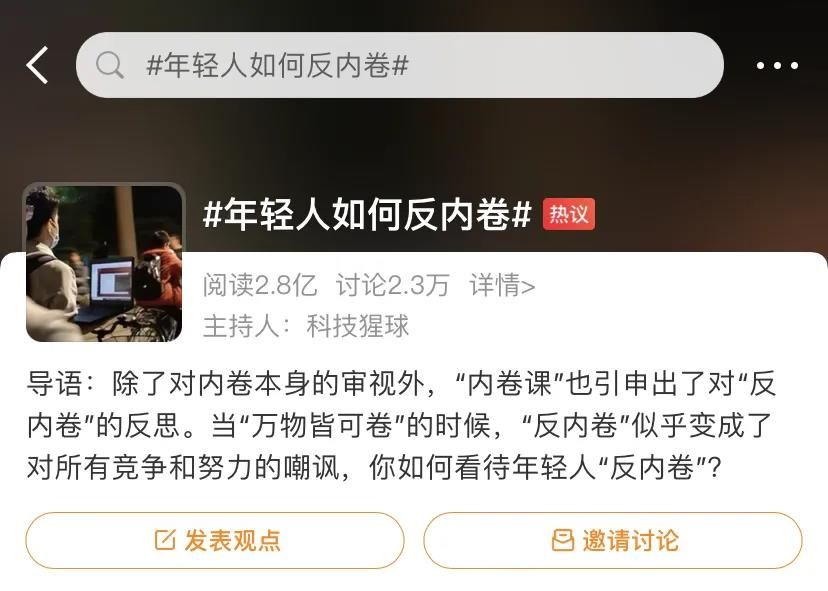
Task: Go back using the left arrow
Action: [x=38, y=66]
